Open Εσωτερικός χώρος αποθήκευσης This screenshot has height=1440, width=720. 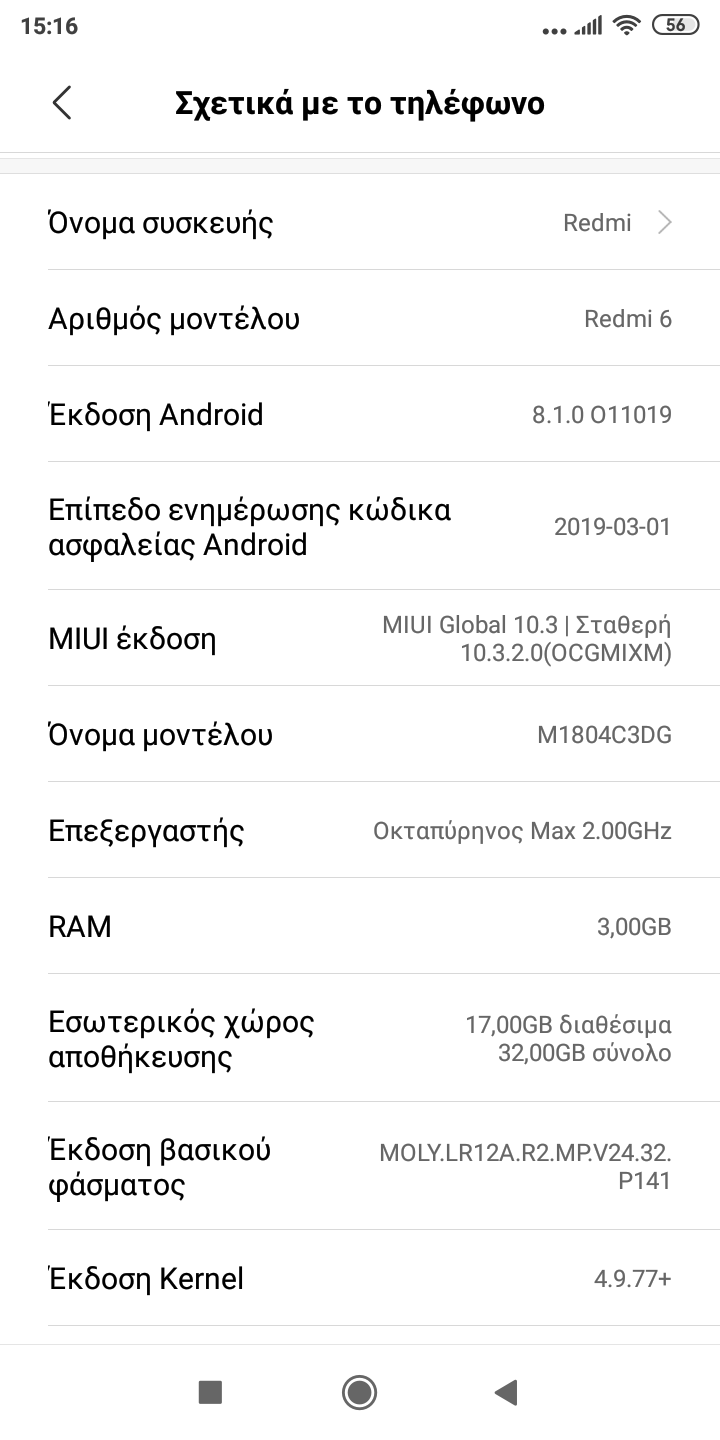(360, 1038)
